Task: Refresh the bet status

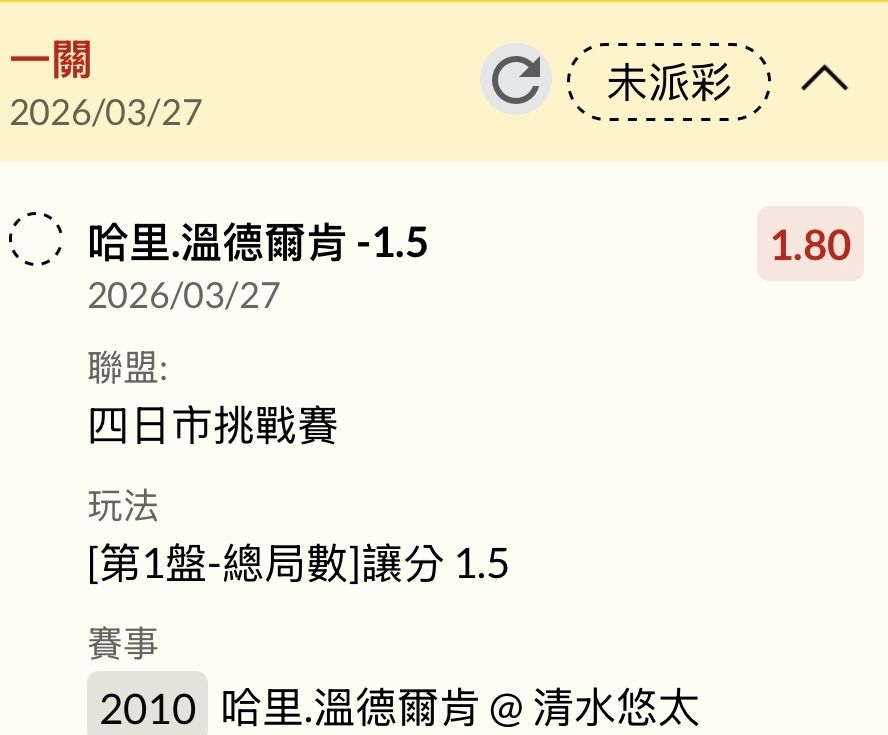Action: pyautogui.click(x=516, y=81)
